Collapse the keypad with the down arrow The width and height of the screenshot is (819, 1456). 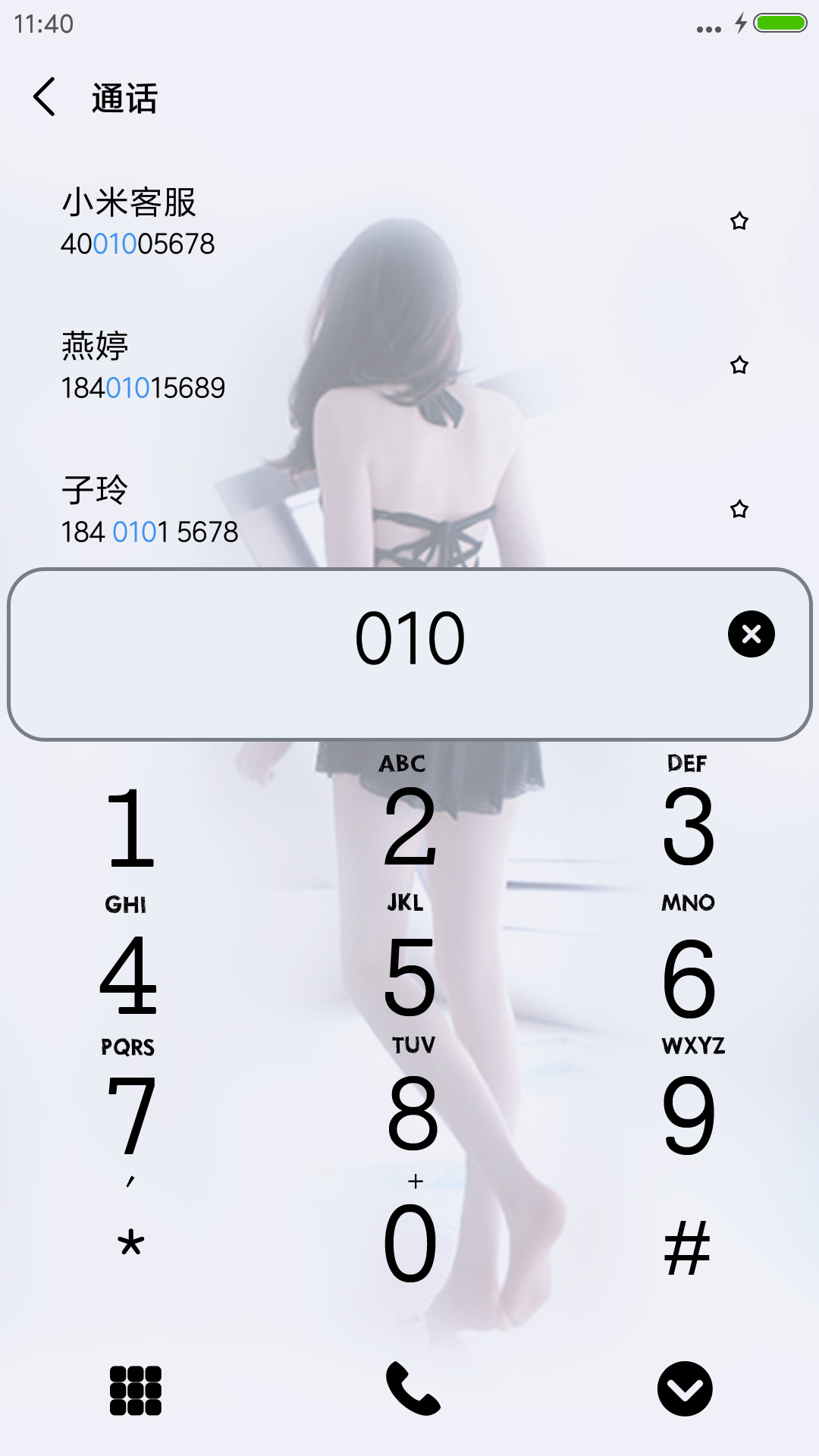coord(685,1389)
